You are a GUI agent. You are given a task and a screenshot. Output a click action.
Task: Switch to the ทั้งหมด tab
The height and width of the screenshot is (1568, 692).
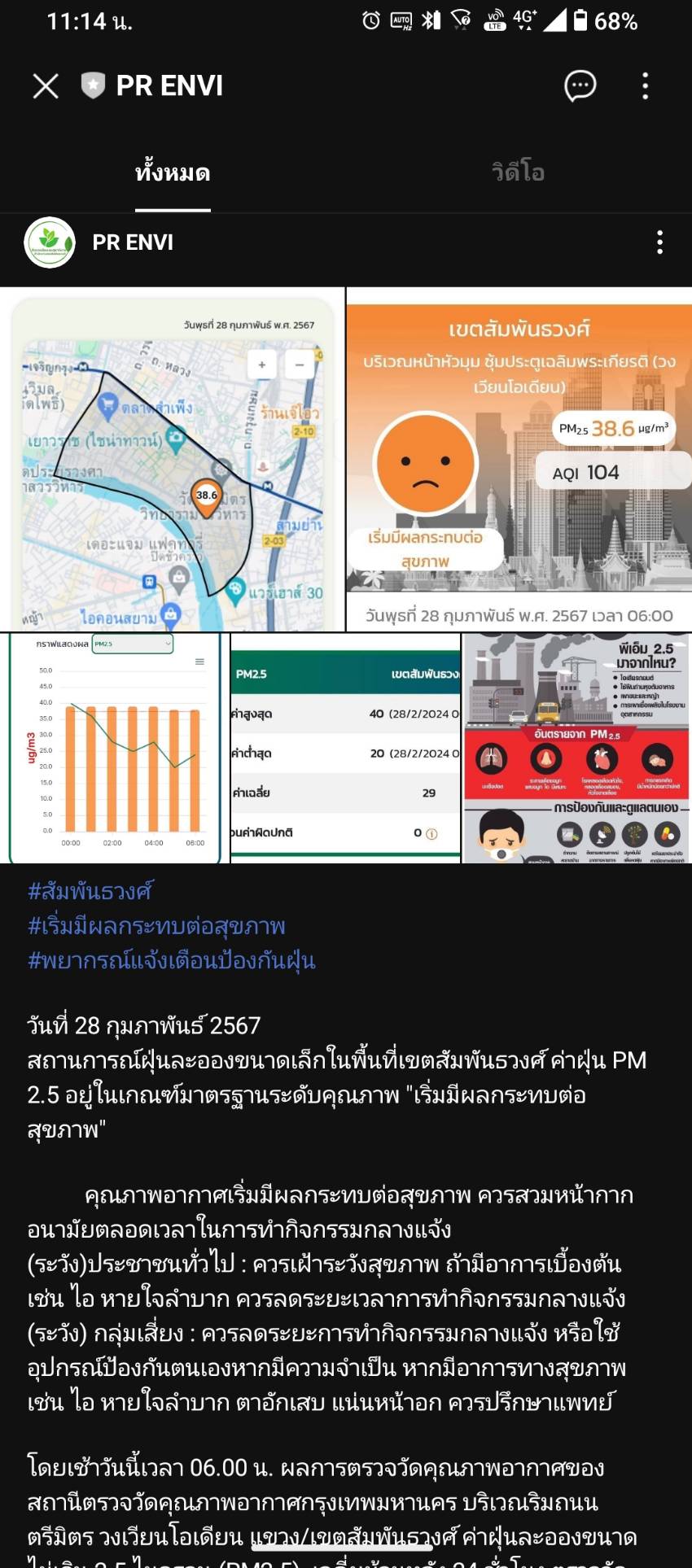click(173, 173)
